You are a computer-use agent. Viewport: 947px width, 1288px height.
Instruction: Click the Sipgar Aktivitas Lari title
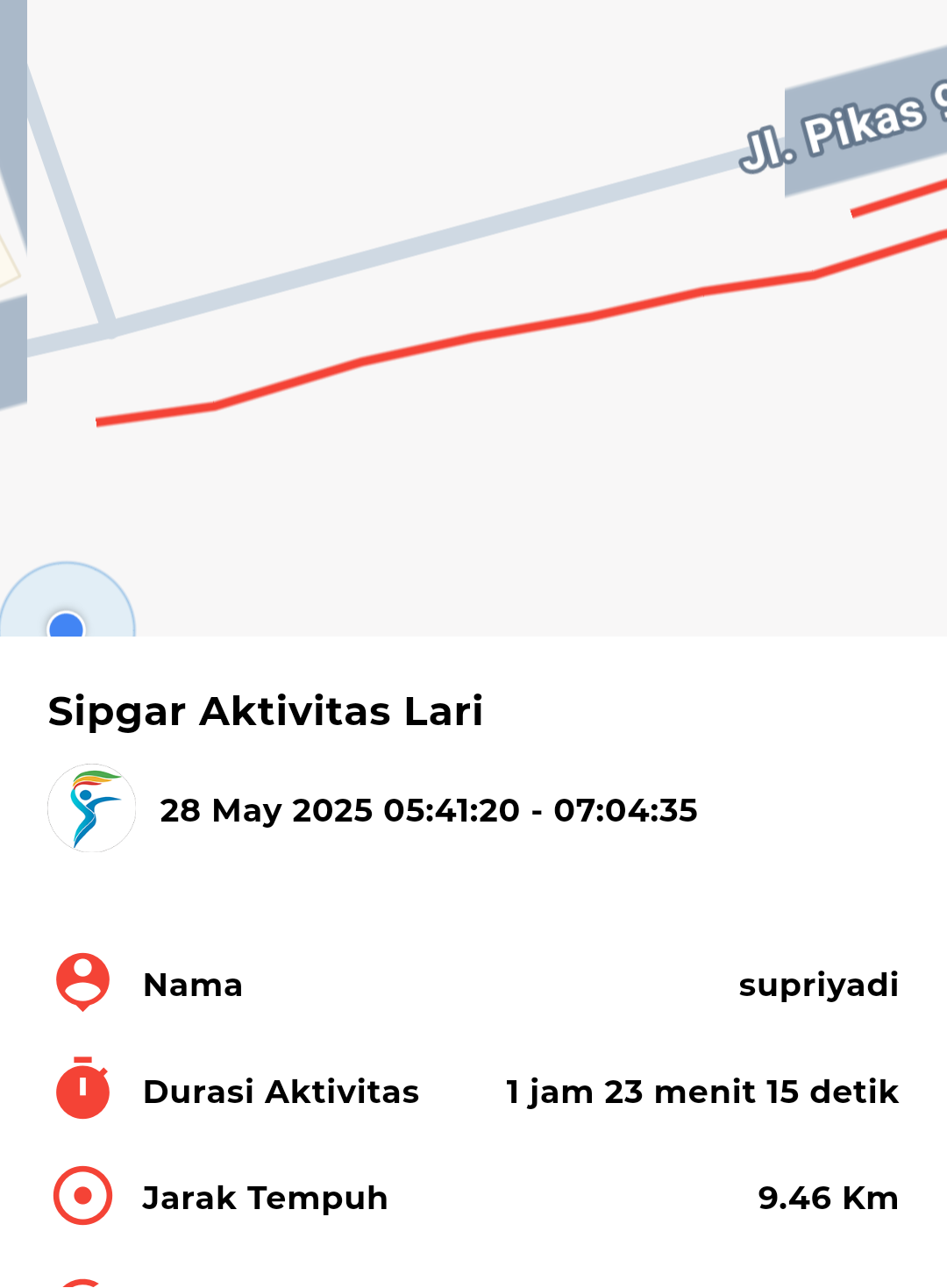266,712
